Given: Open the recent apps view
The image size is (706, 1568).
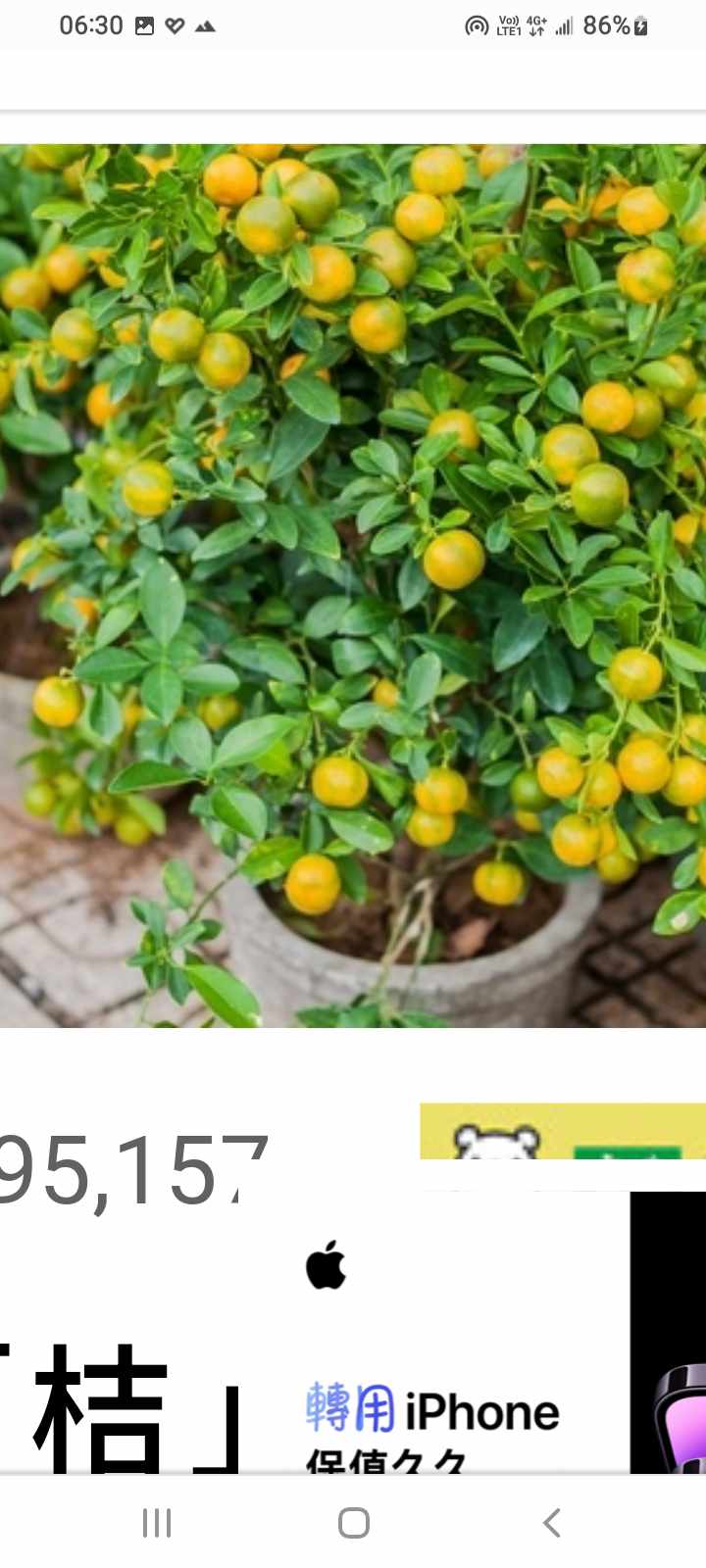Looking at the screenshot, I should click(157, 1522).
